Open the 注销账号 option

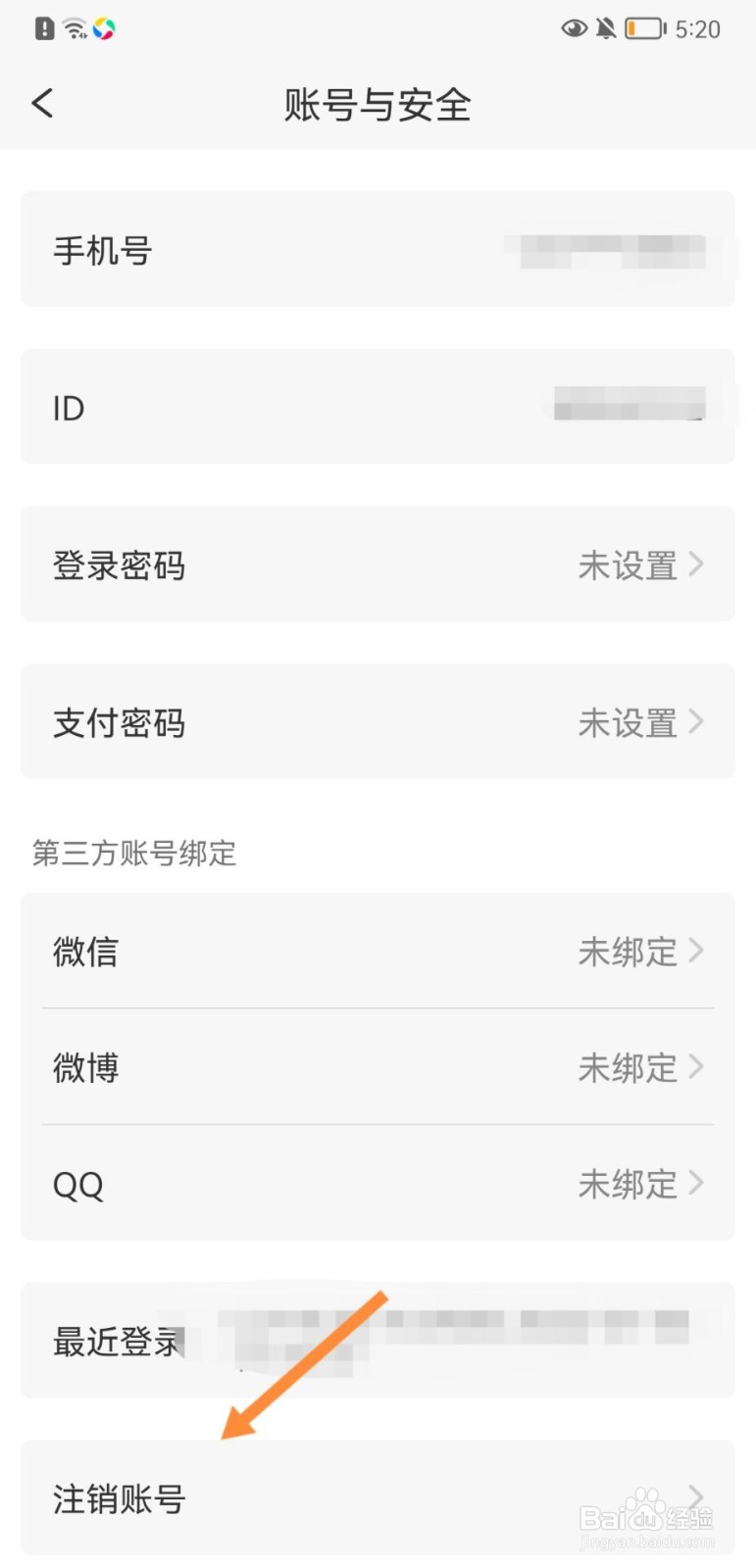(116, 1497)
